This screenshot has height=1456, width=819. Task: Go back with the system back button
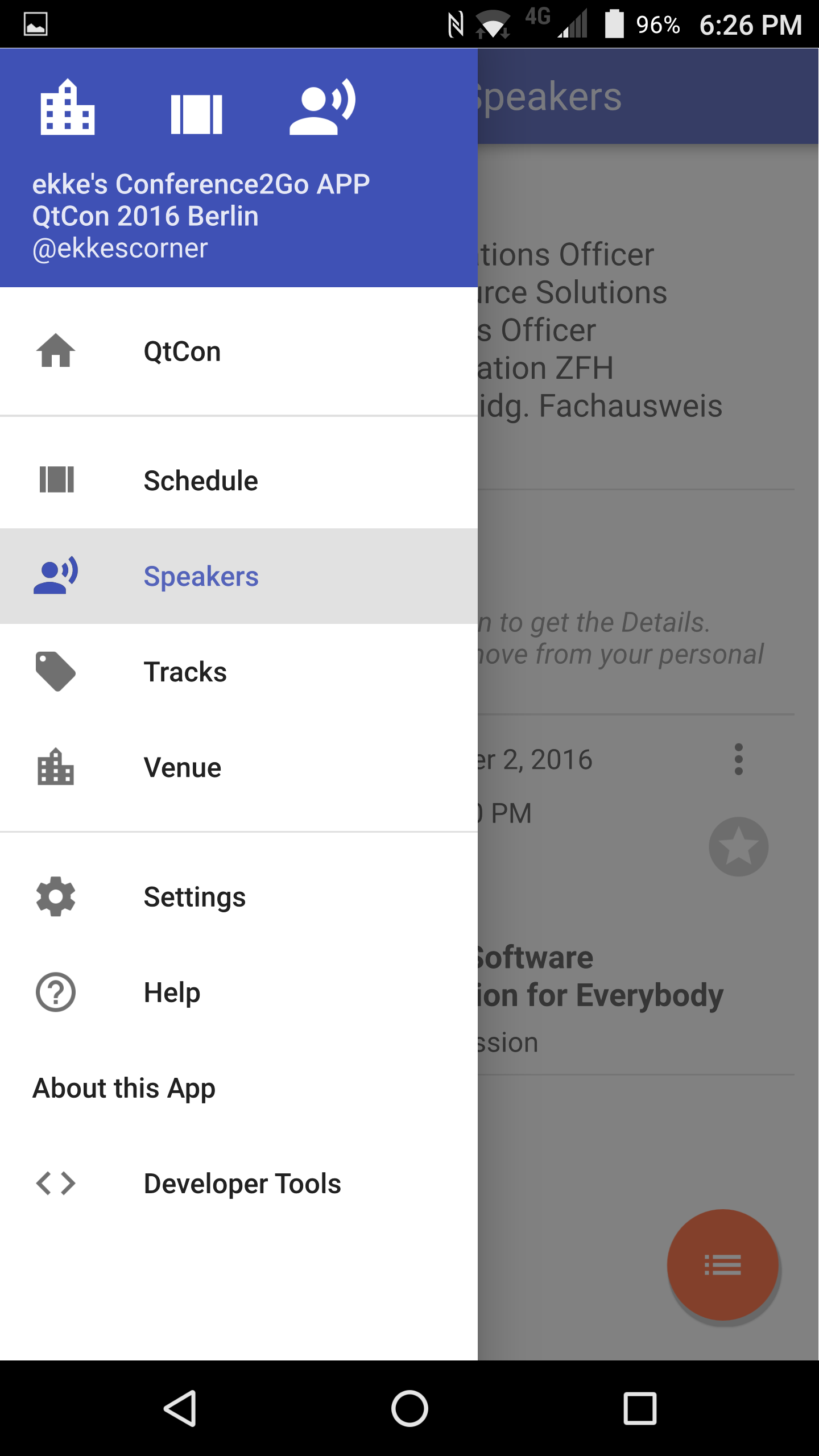click(181, 1408)
